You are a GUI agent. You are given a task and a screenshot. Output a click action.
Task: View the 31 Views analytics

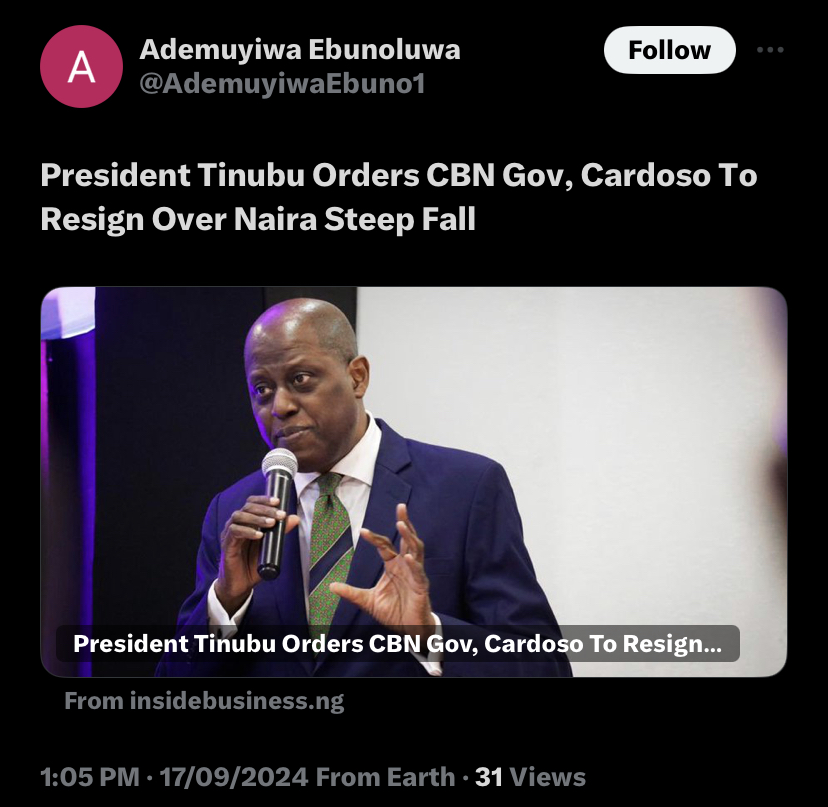coord(529,777)
